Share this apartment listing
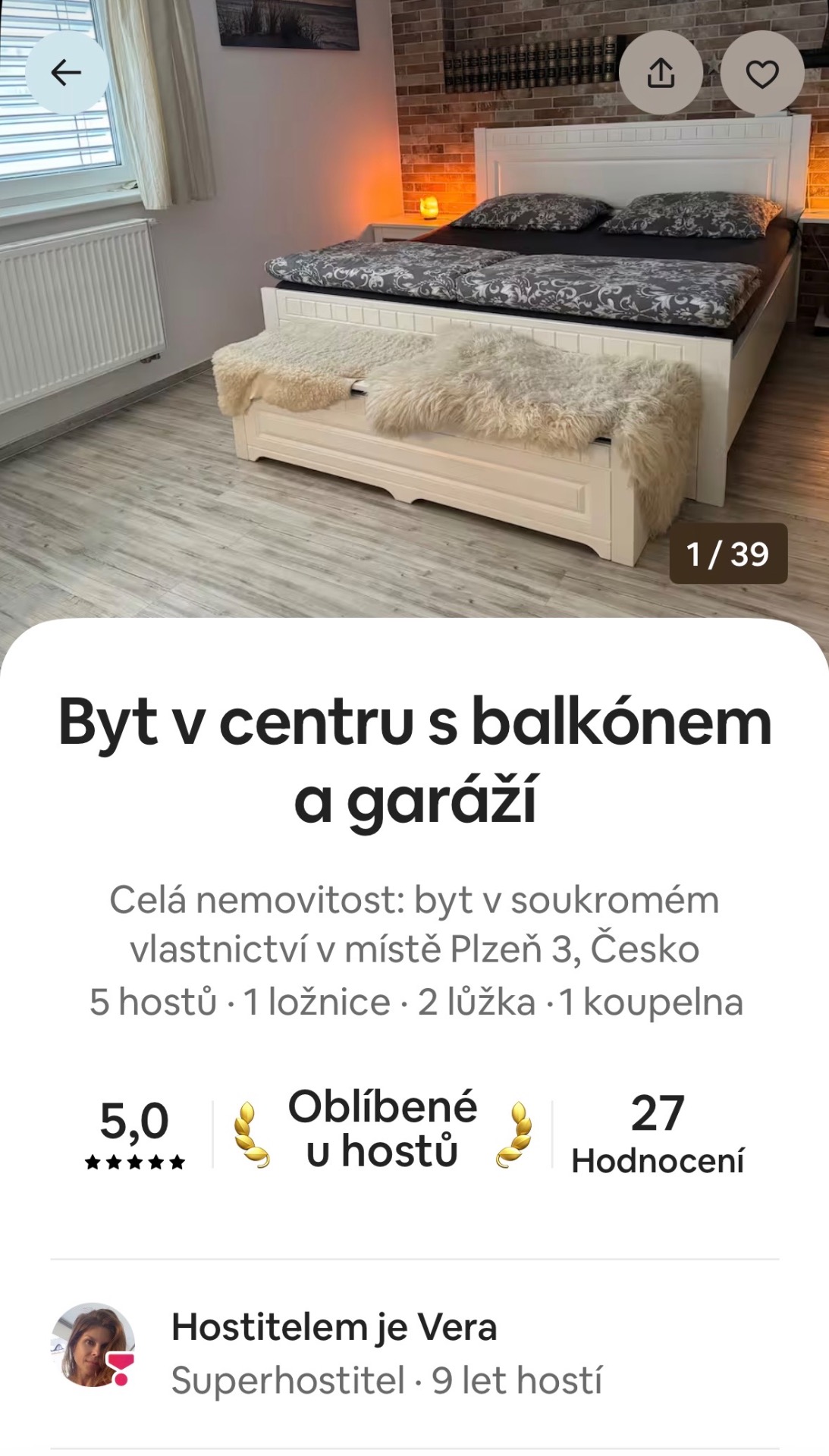The image size is (829, 1456). click(x=661, y=73)
